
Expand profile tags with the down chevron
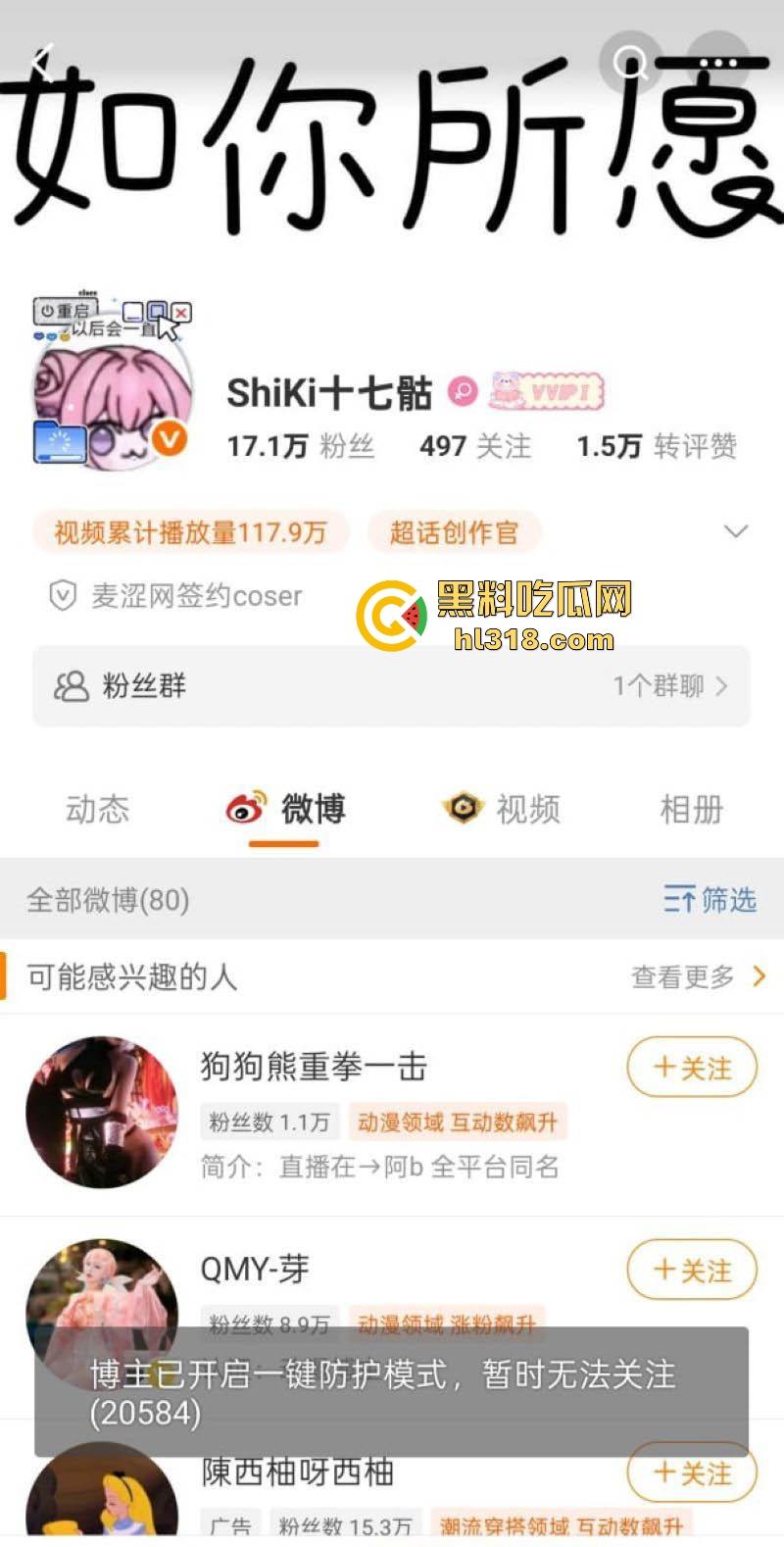737,531
